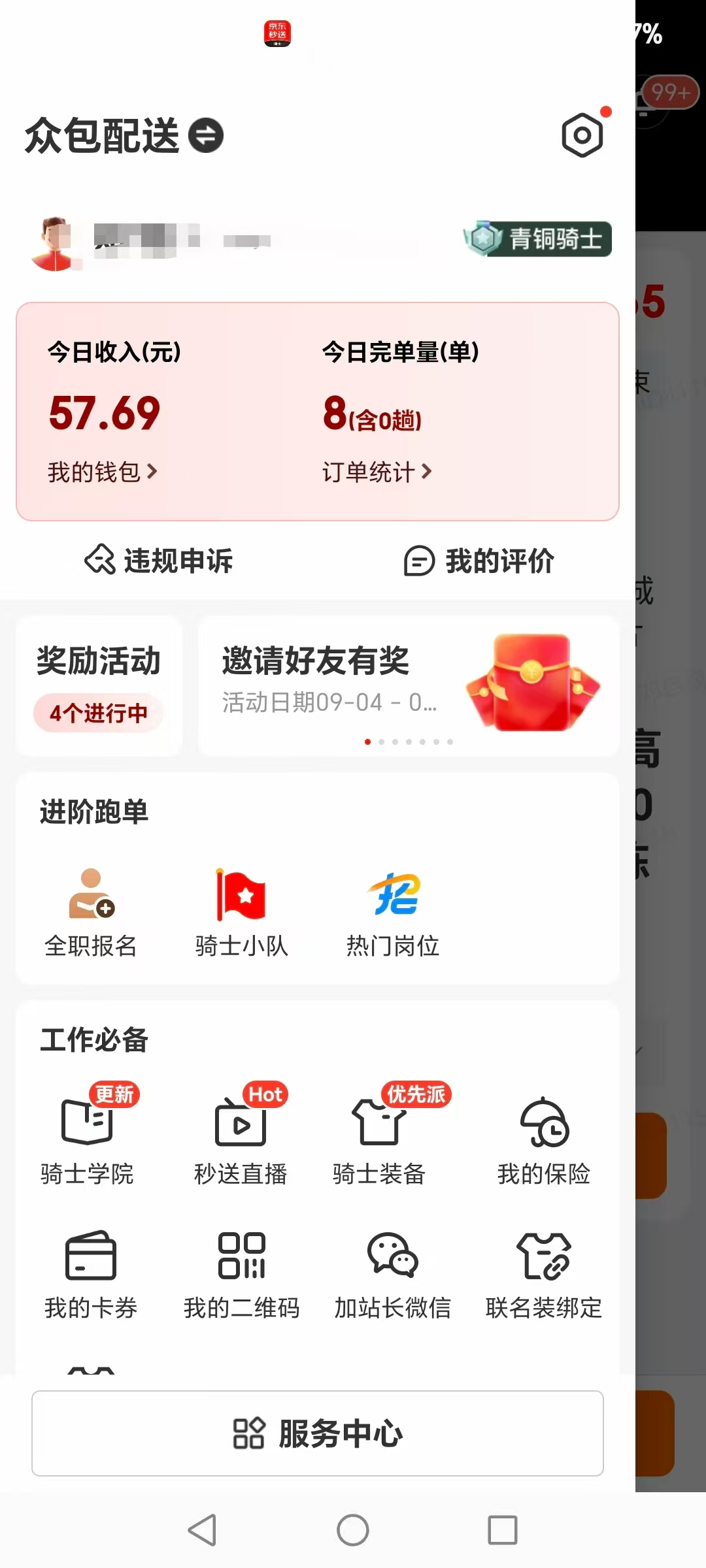Browse 热门岗位 popular positions
This screenshot has width=706, height=1568.
tap(393, 911)
